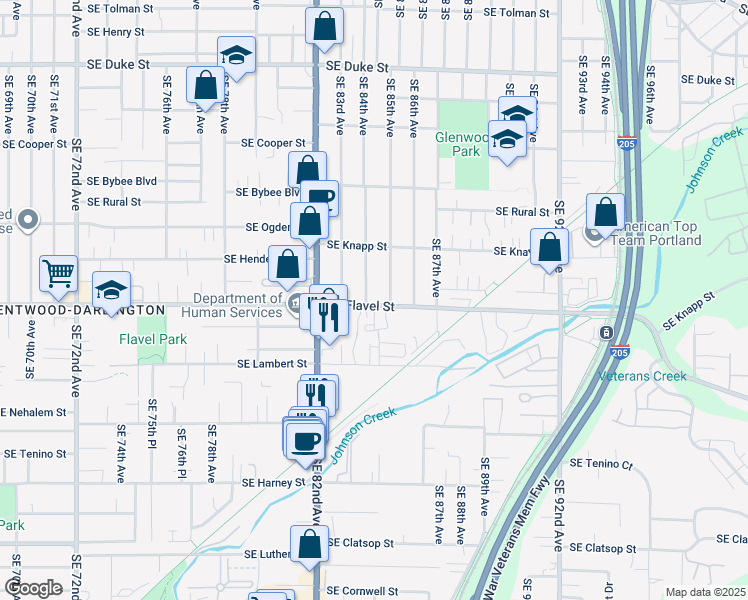Tap the shopping cart marker near SE 72nd Ave

tap(59, 273)
